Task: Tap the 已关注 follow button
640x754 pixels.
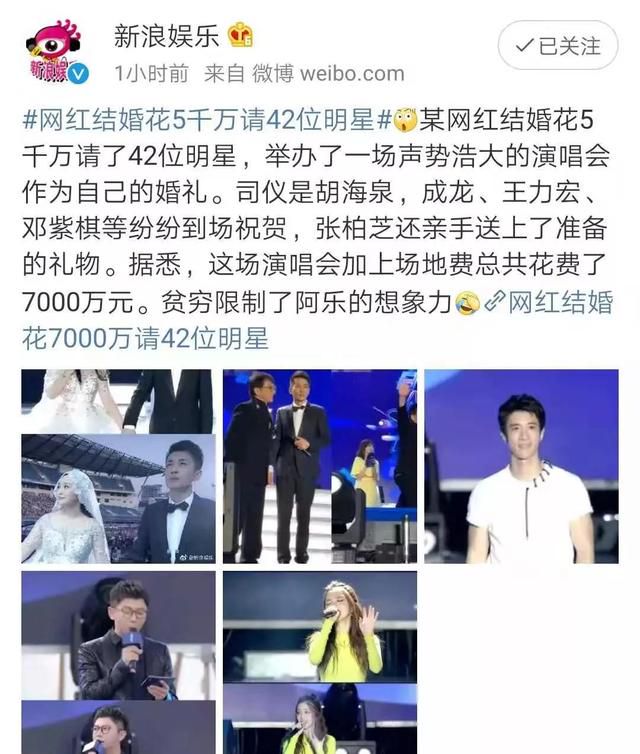Action: click(x=559, y=46)
